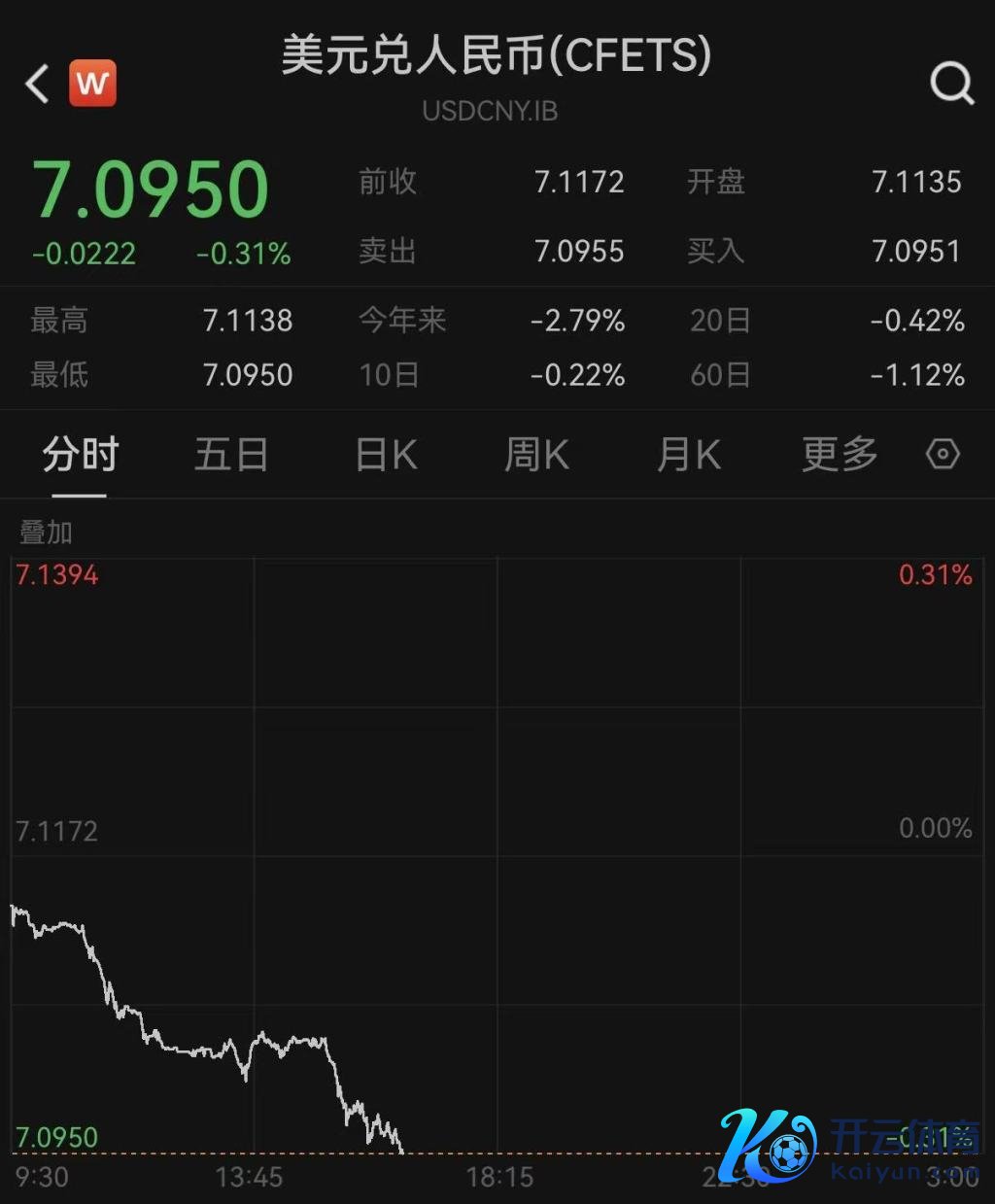This screenshot has height=1204, width=995.
Task: Tap the red W icon
Action: (x=92, y=84)
